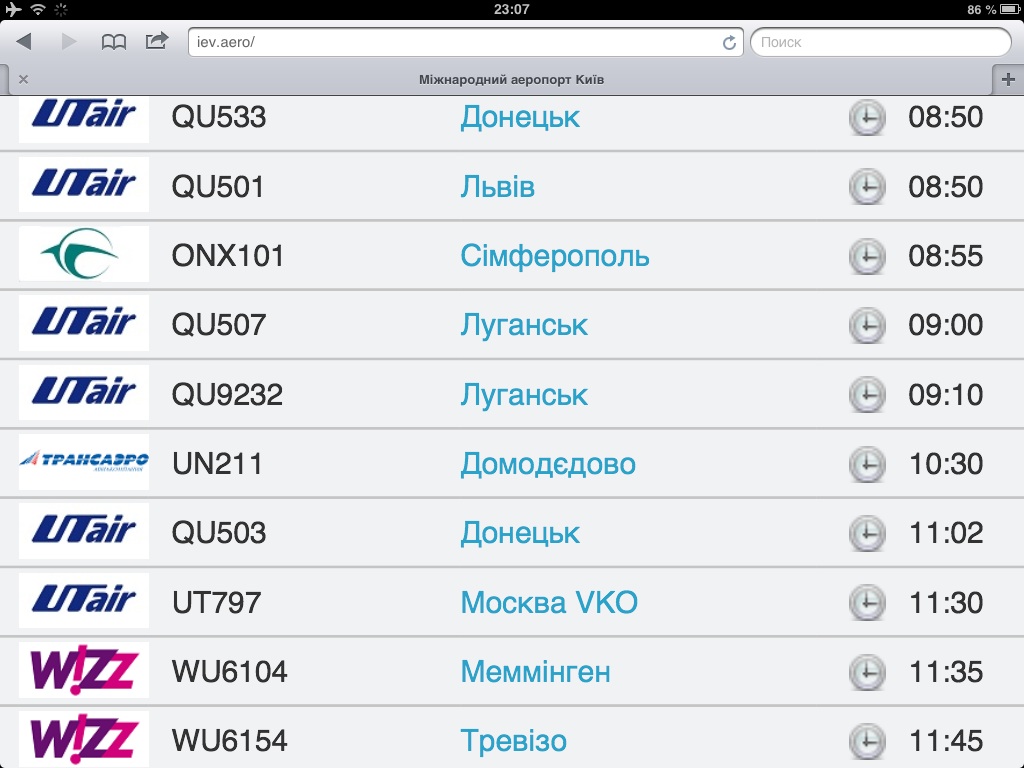Open the Сімферополь destination link
Image resolution: width=1024 pixels, height=768 pixels.
pos(554,256)
